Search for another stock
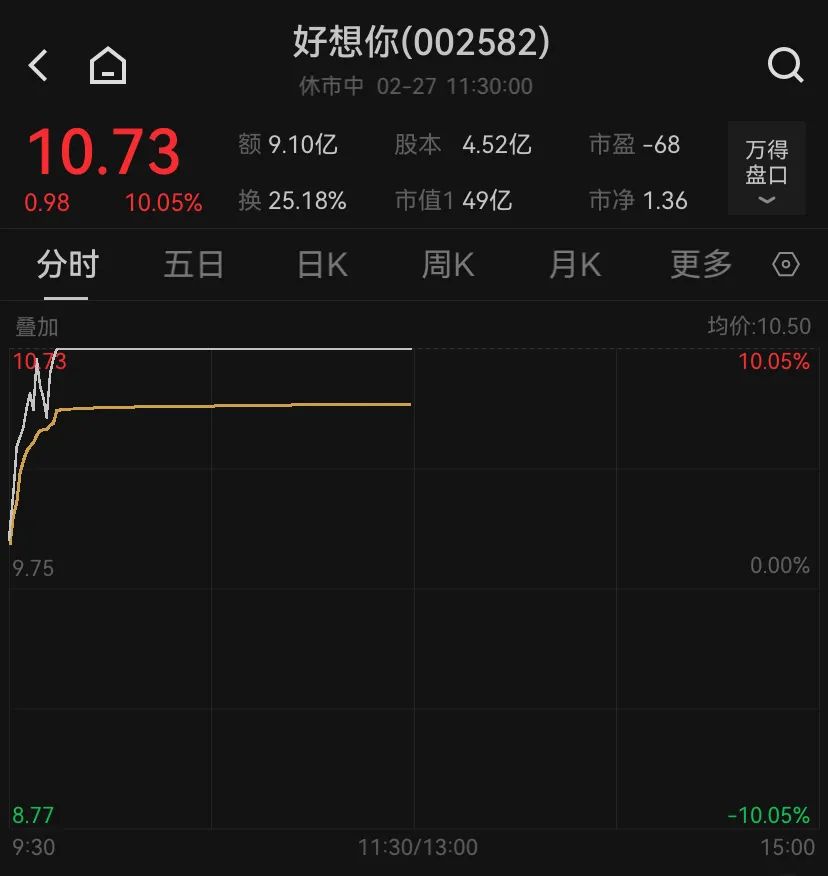828x876 pixels. pyautogui.click(x=785, y=66)
